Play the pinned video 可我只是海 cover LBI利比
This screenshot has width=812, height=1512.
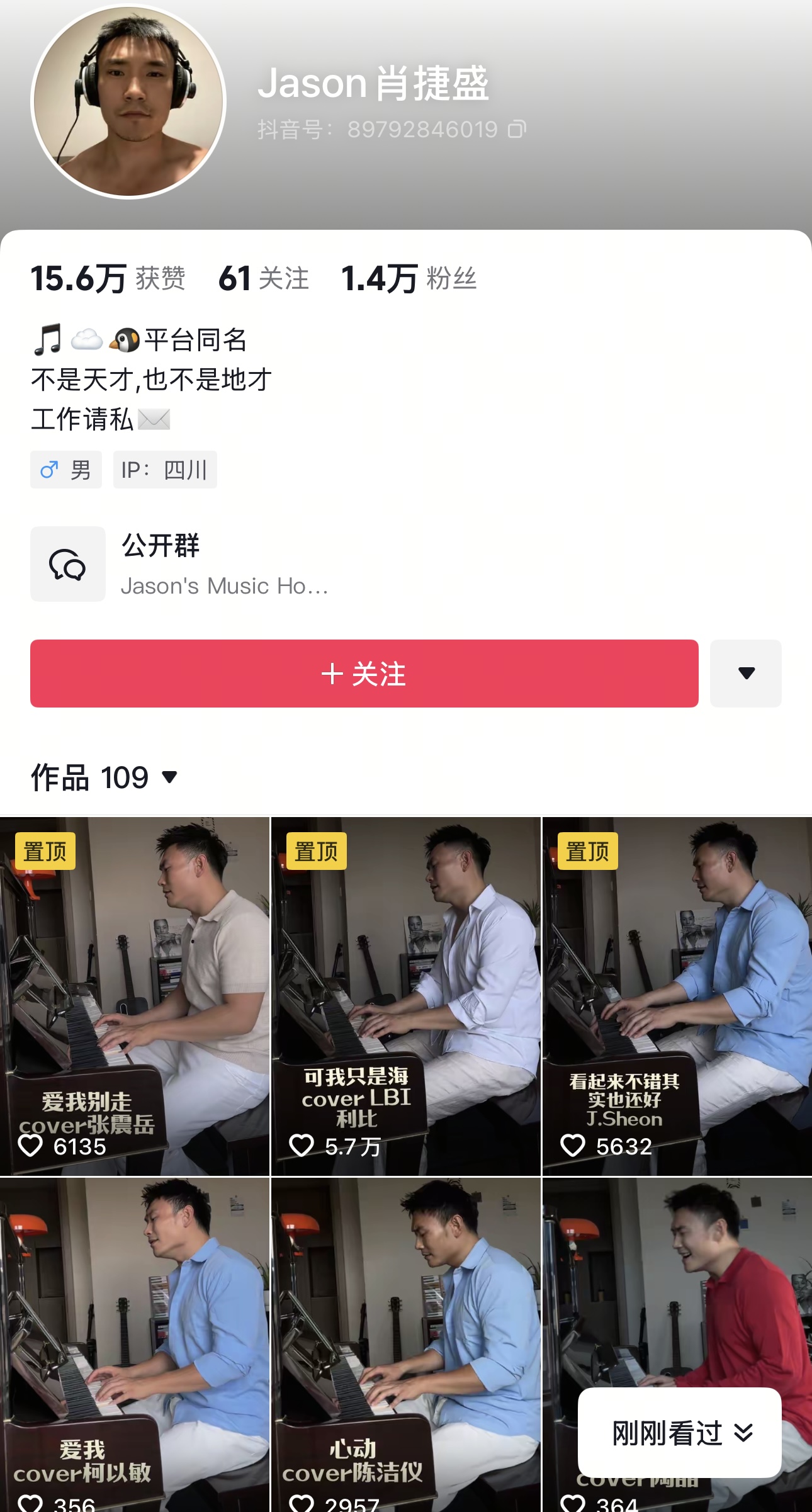pos(405,996)
